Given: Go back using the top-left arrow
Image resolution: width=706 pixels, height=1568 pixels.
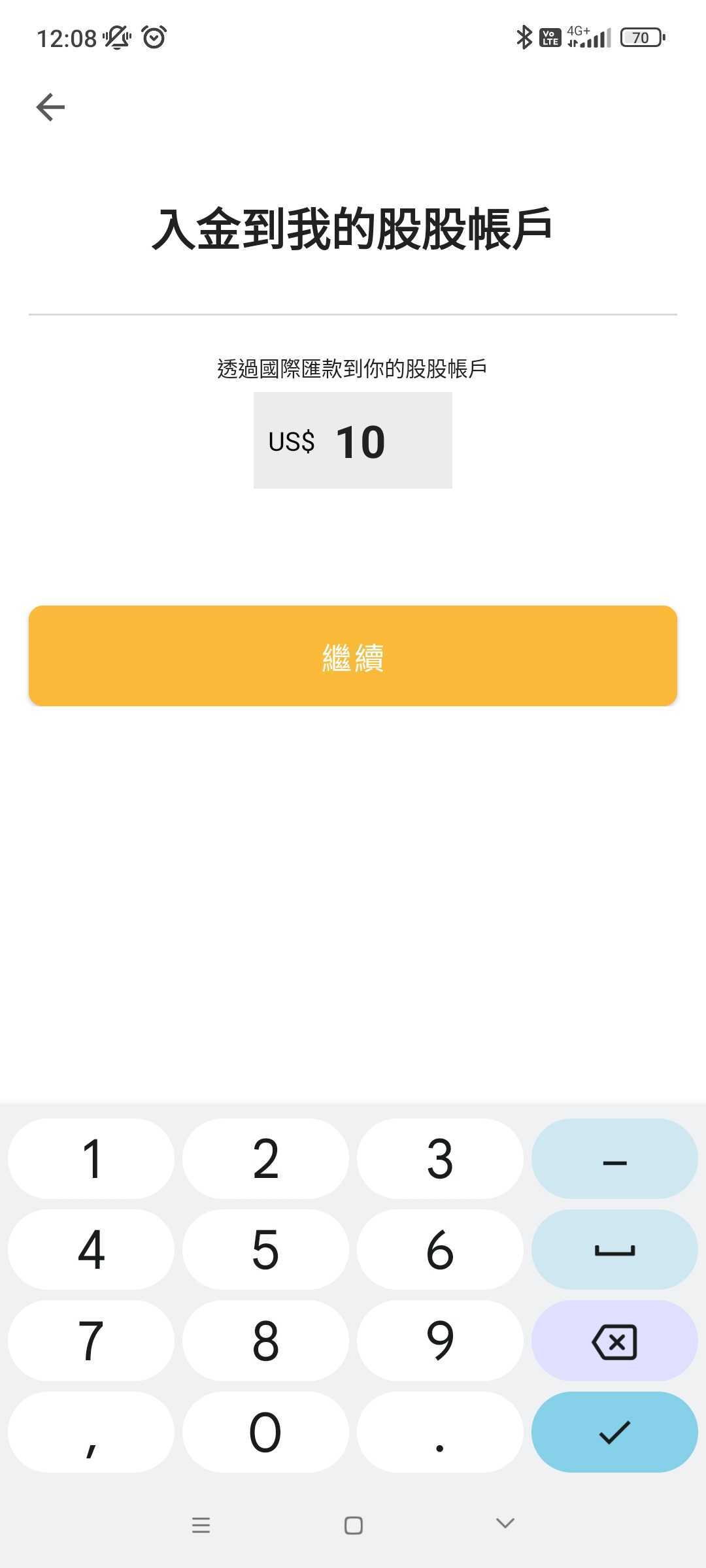Looking at the screenshot, I should click(50, 107).
